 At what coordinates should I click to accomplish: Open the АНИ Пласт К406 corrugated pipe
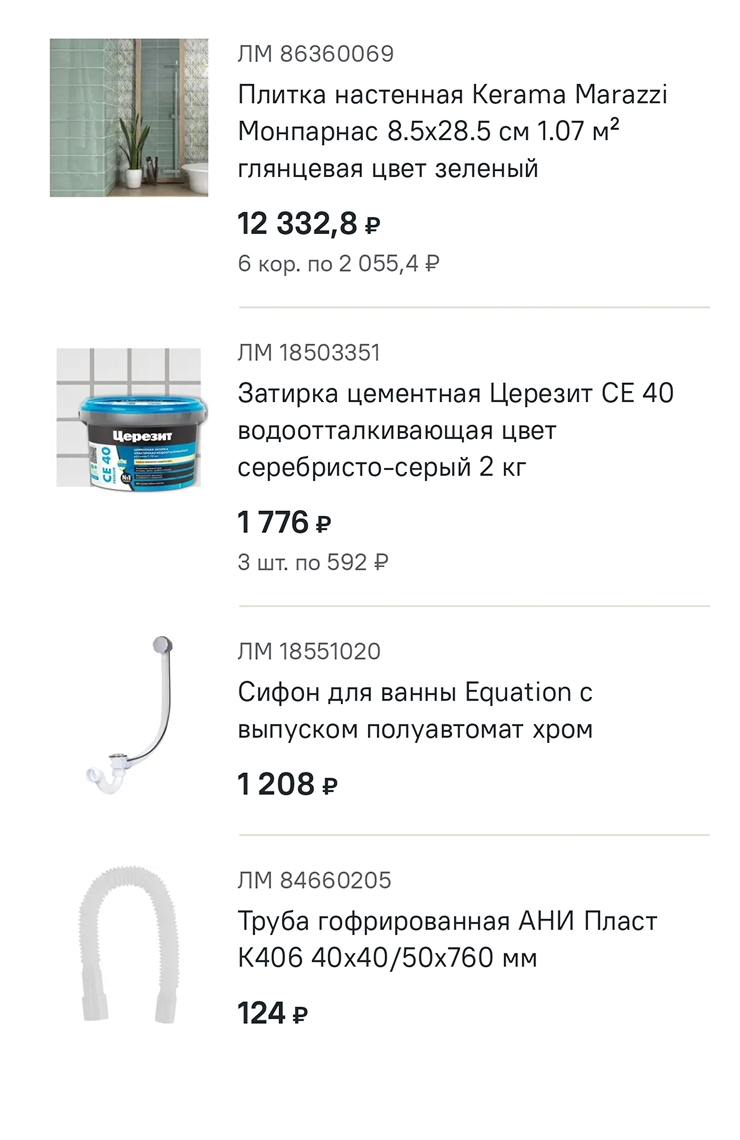point(447,939)
